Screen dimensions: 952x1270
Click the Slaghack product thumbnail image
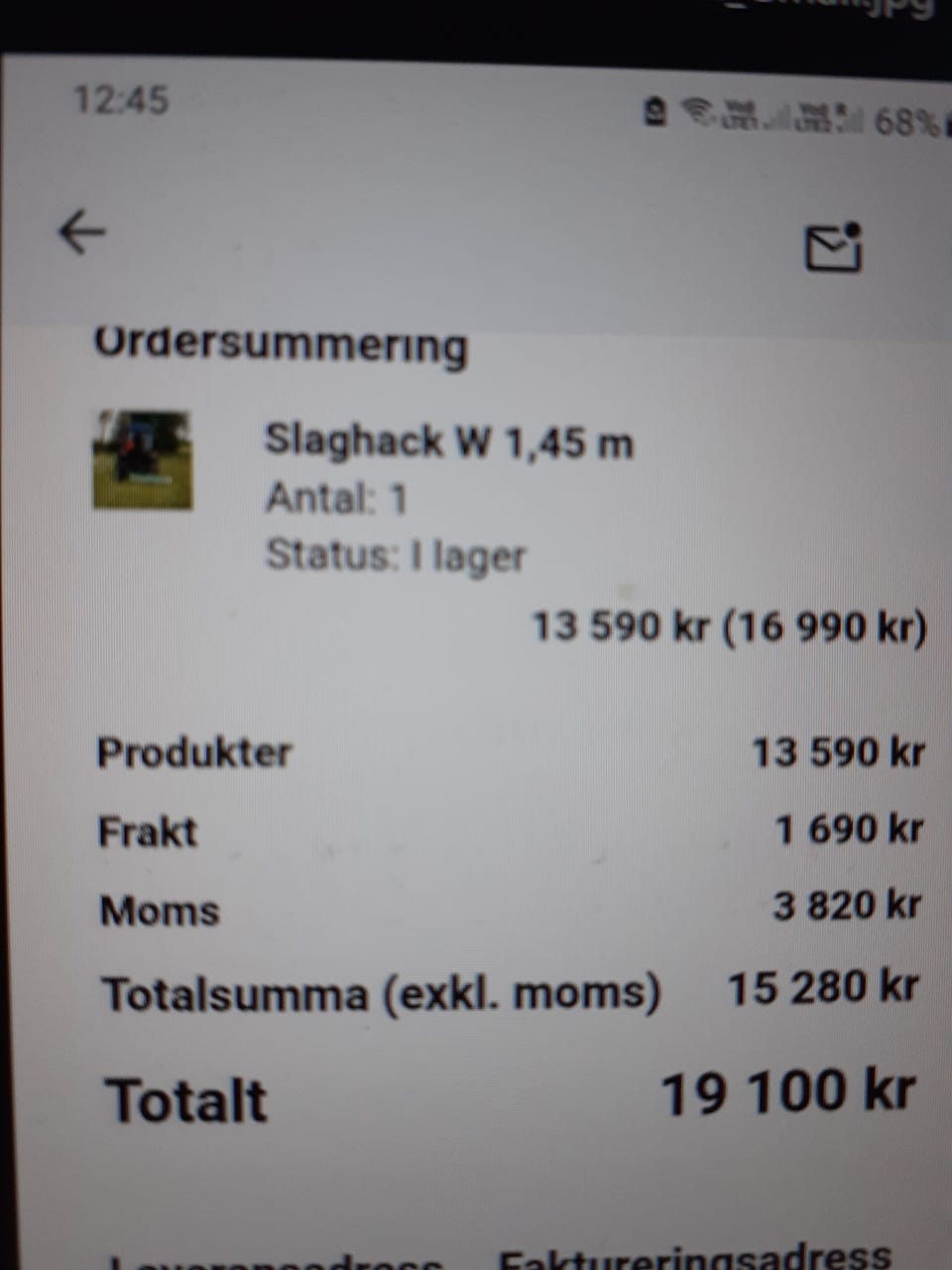pos(142,459)
